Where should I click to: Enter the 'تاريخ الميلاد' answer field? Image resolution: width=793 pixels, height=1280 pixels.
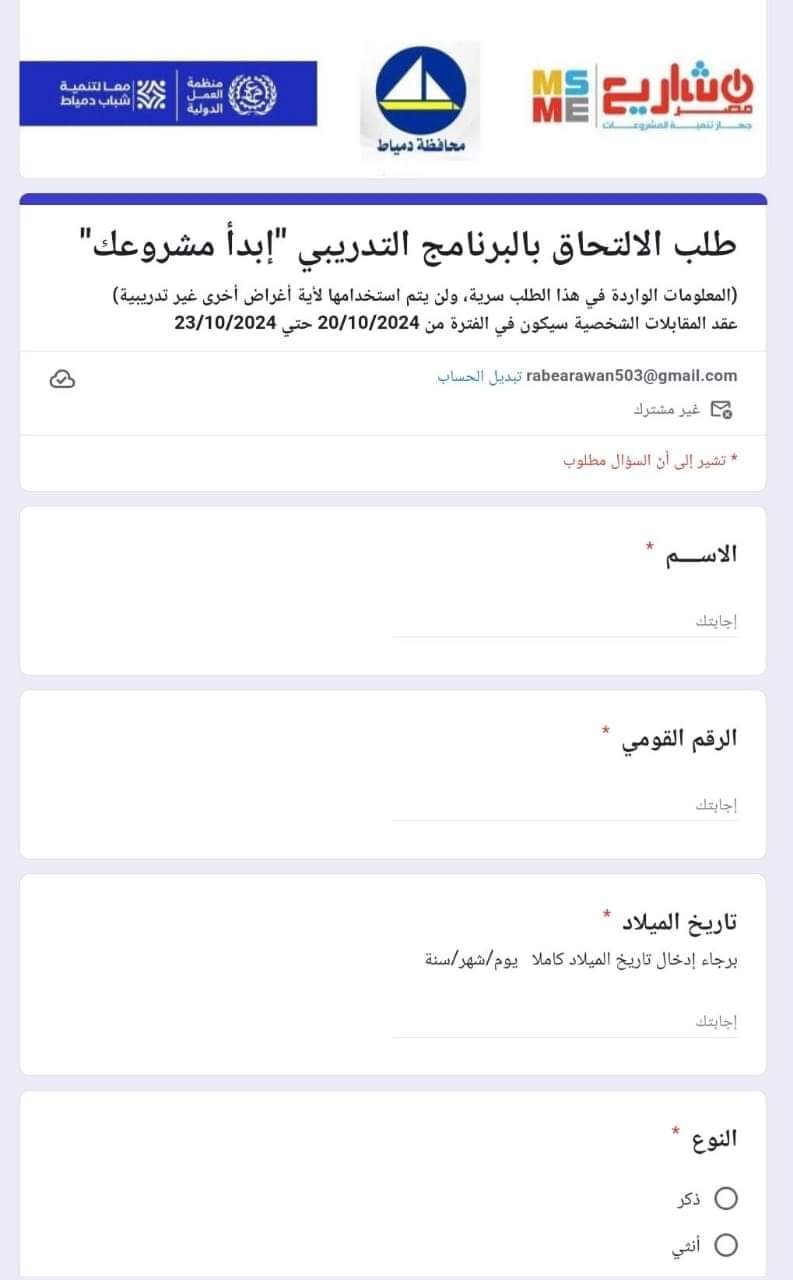(x=565, y=1021)
